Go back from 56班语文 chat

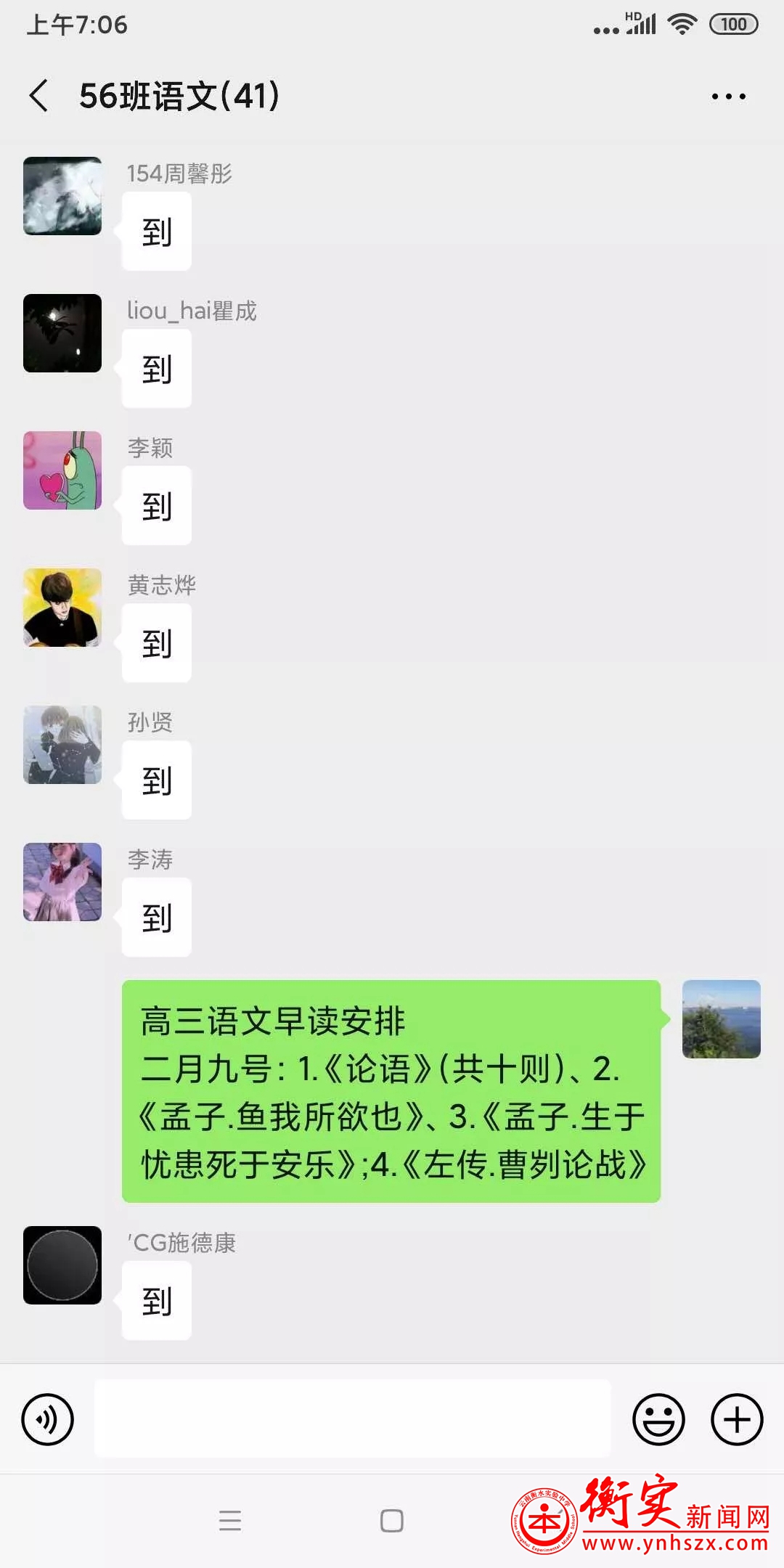tap(39, 96)
